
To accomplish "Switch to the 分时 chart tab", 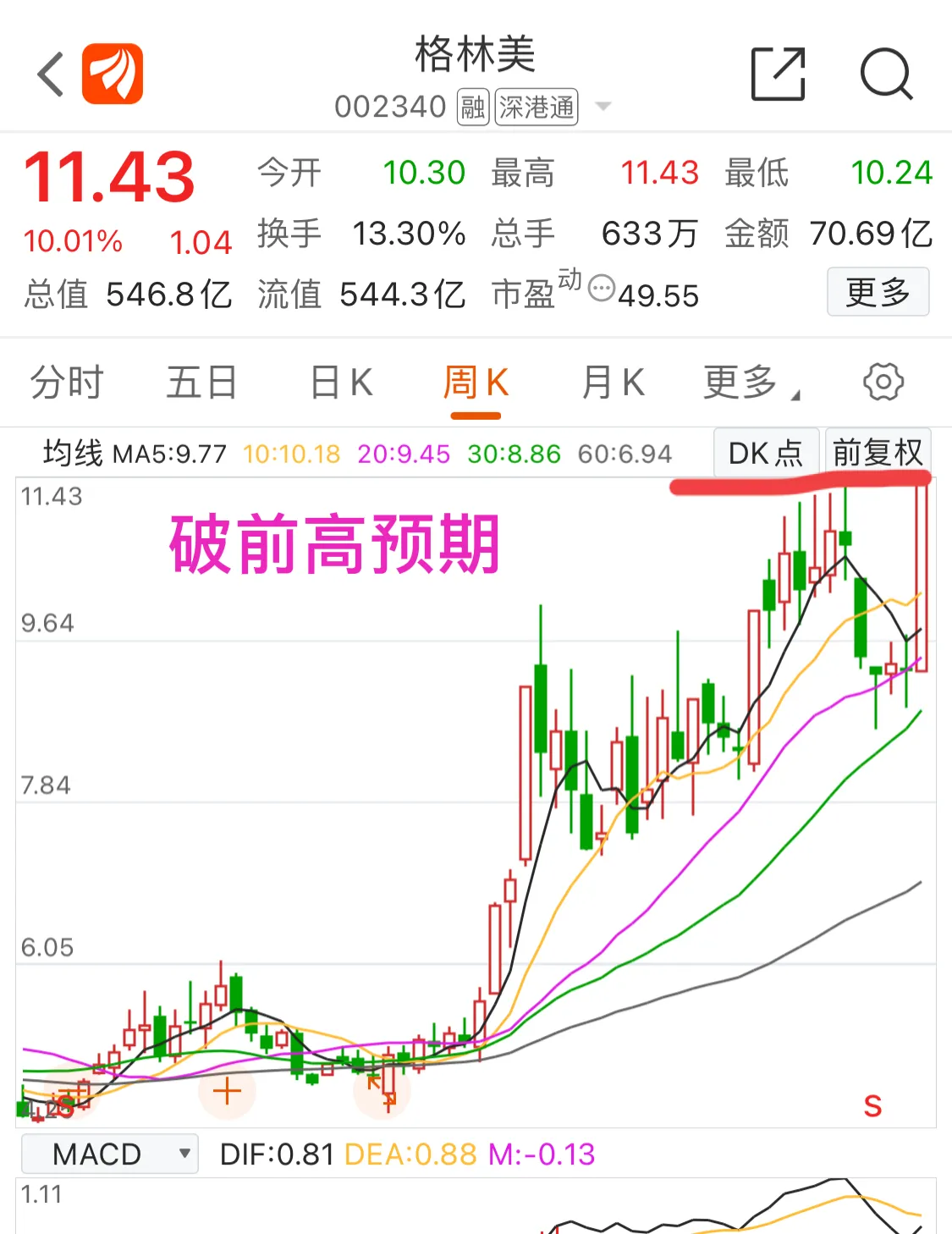I will [67, 383].
